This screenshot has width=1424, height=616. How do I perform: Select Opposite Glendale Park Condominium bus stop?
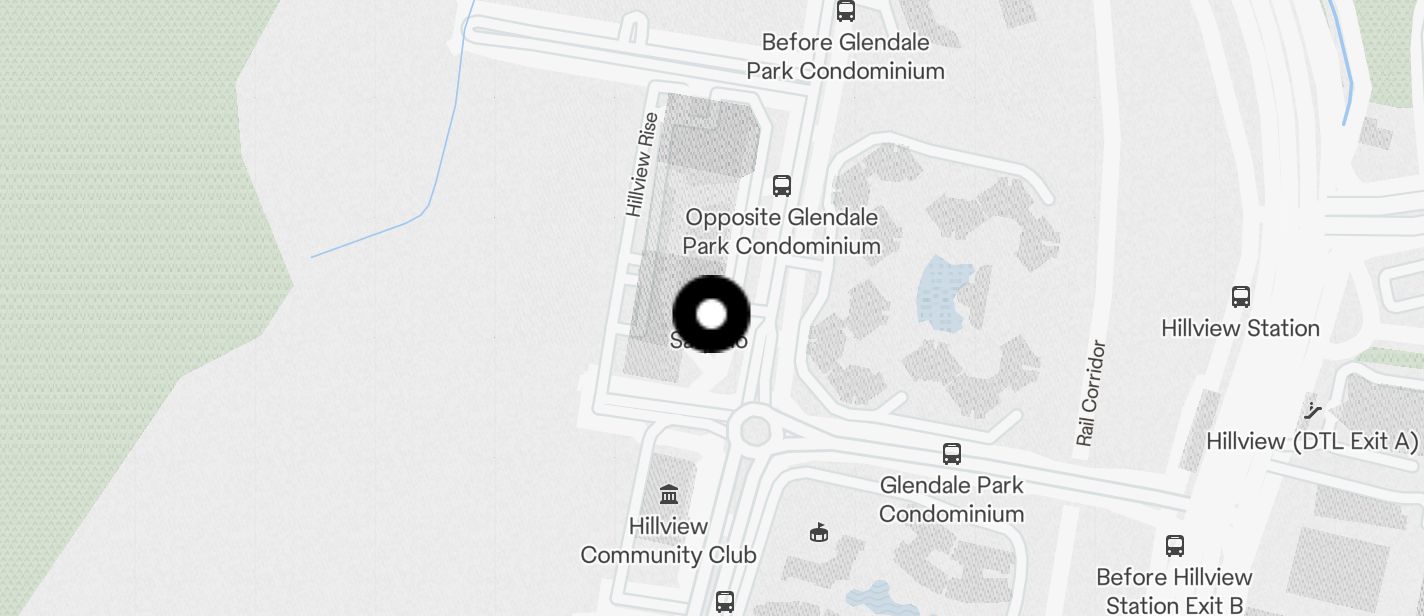(782, 186)
